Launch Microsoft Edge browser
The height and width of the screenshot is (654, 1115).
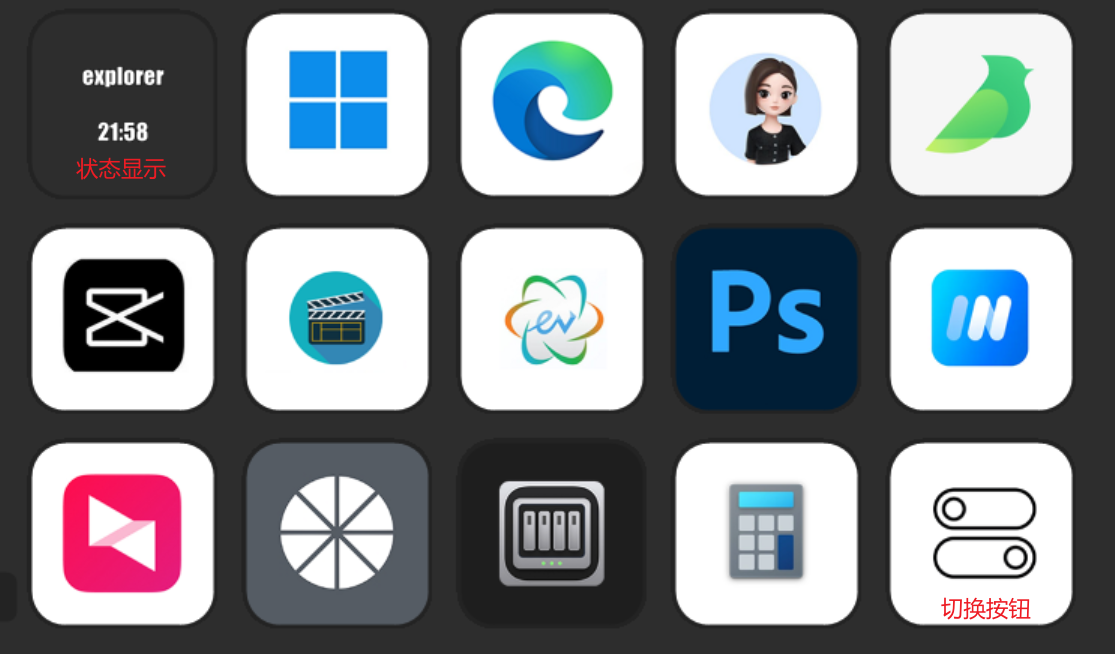click(551, 104)
